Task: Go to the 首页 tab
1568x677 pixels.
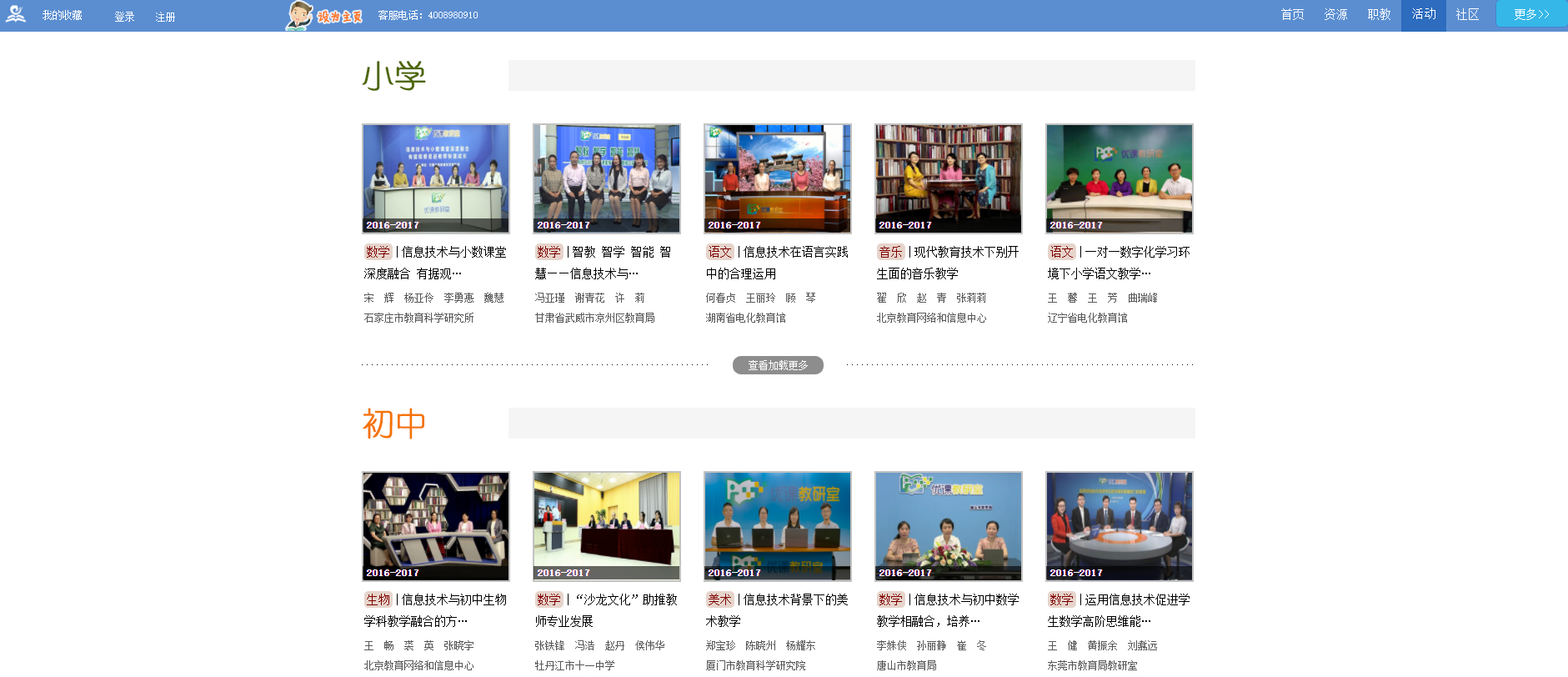Action: (1292, 15)
